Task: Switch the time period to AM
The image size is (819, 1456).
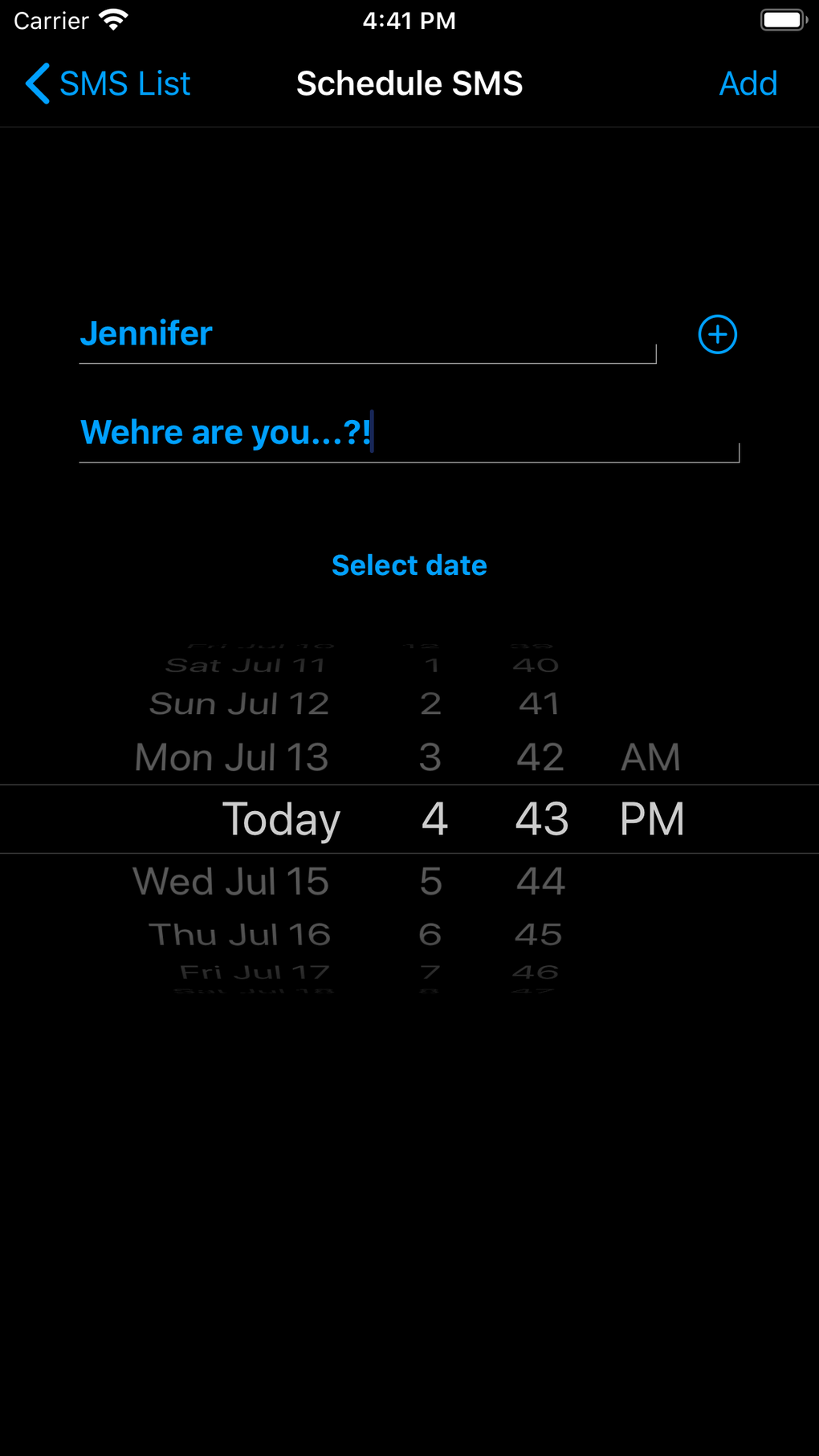Action: pyautogui.click(x=650, y=756)
